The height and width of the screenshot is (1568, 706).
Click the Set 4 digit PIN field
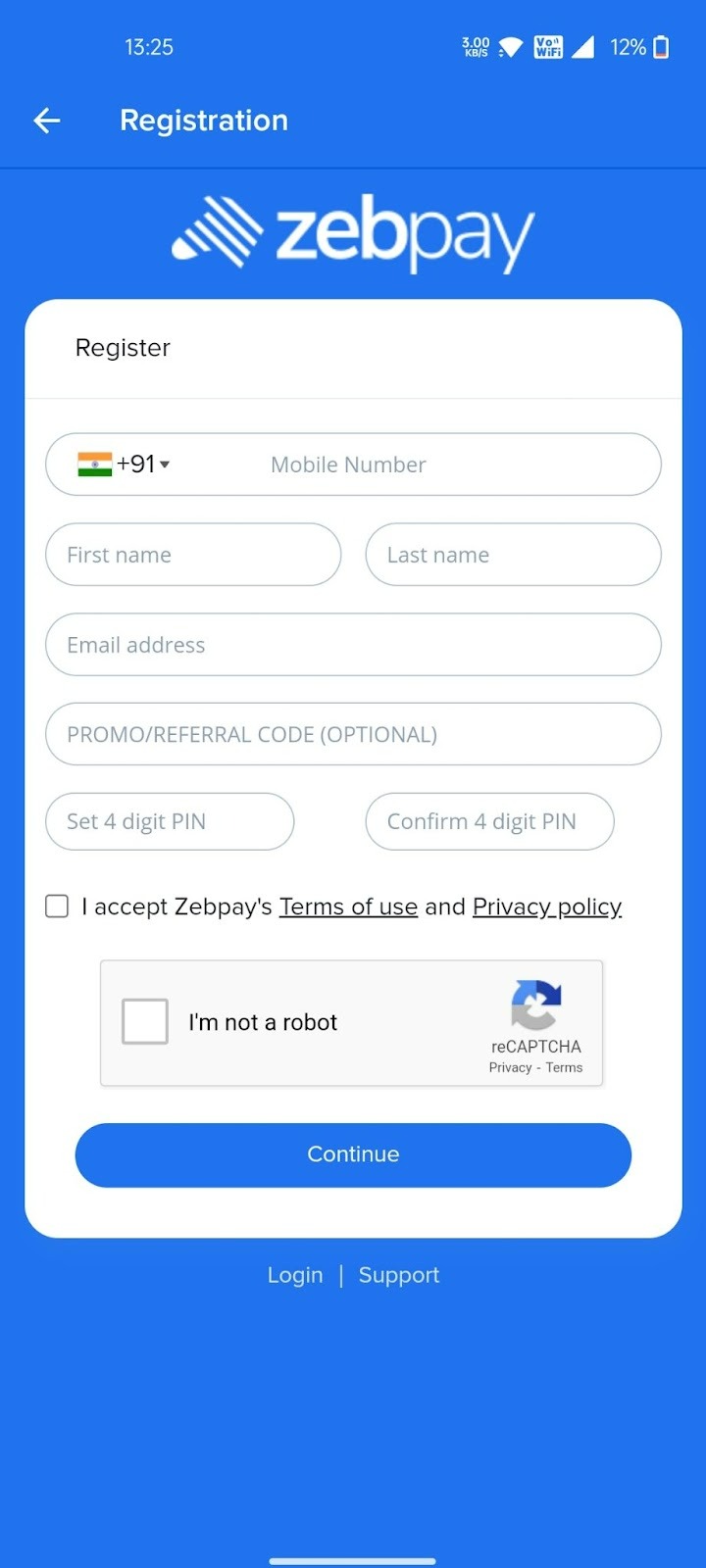(169, 821)
